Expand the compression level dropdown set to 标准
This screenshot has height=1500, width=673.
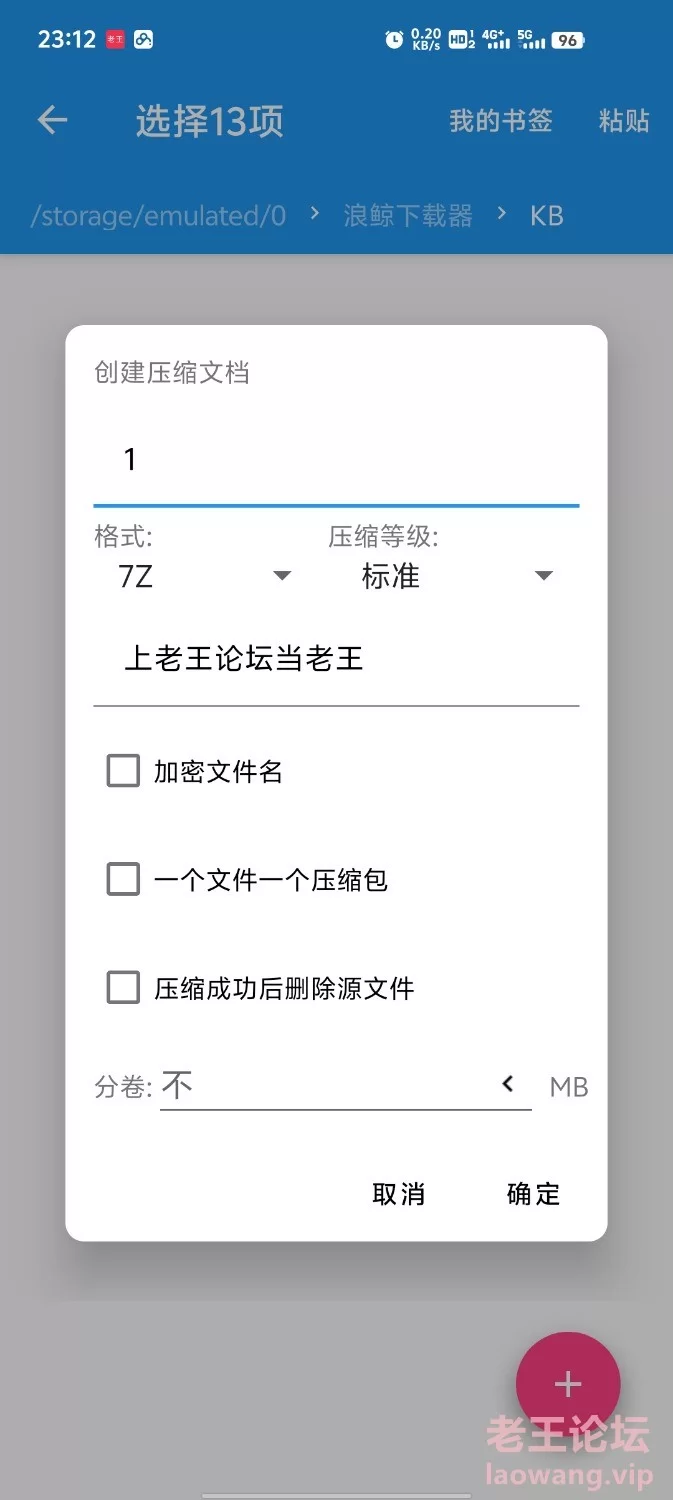click(456, 576)
